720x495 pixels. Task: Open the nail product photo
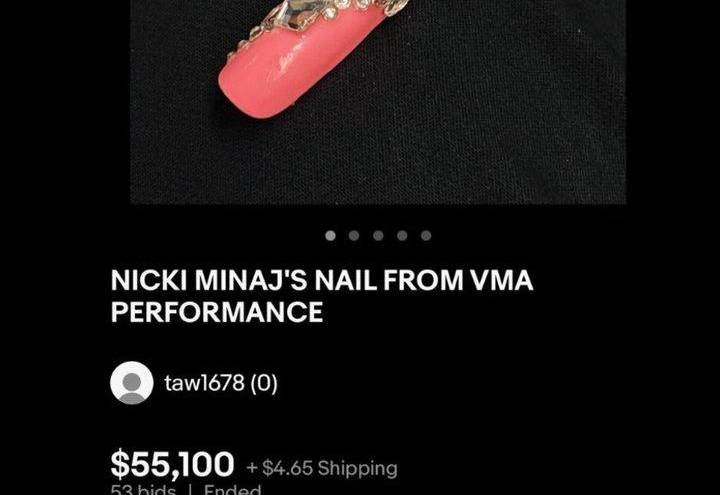point(378,100)
